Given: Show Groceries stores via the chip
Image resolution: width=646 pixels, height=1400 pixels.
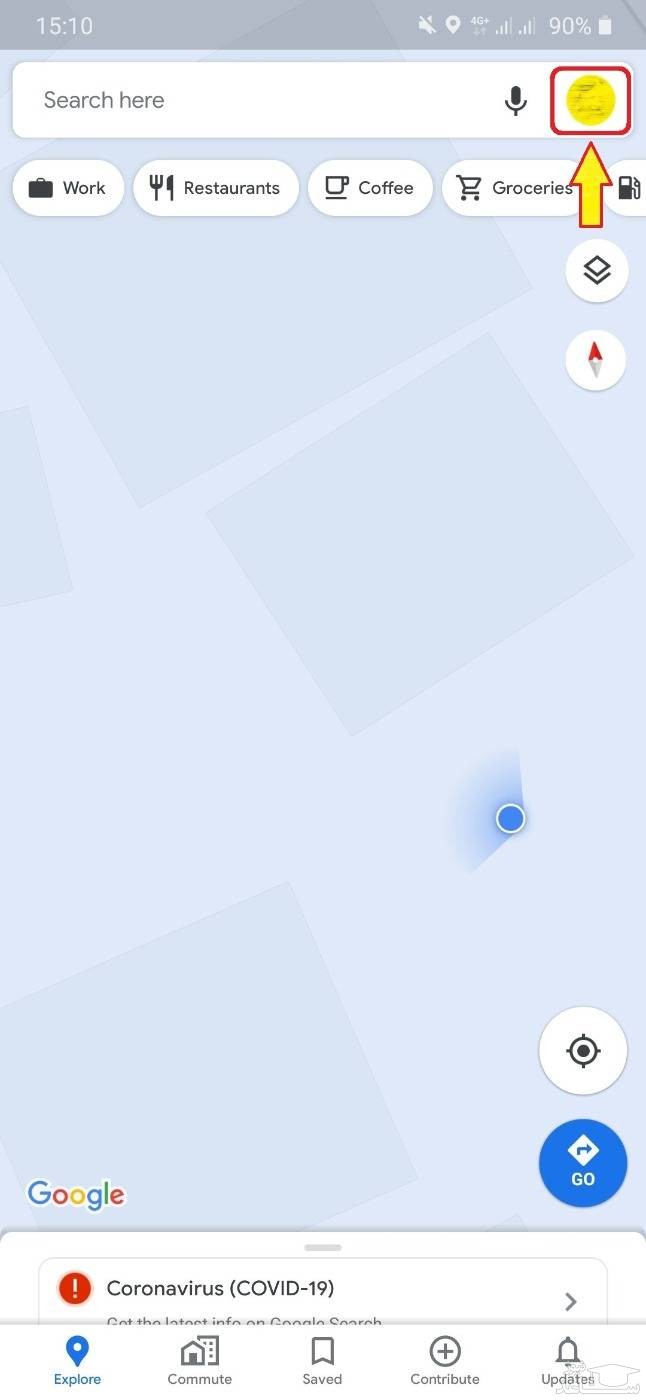Looking at the screenshot, I should coord(515,188).
